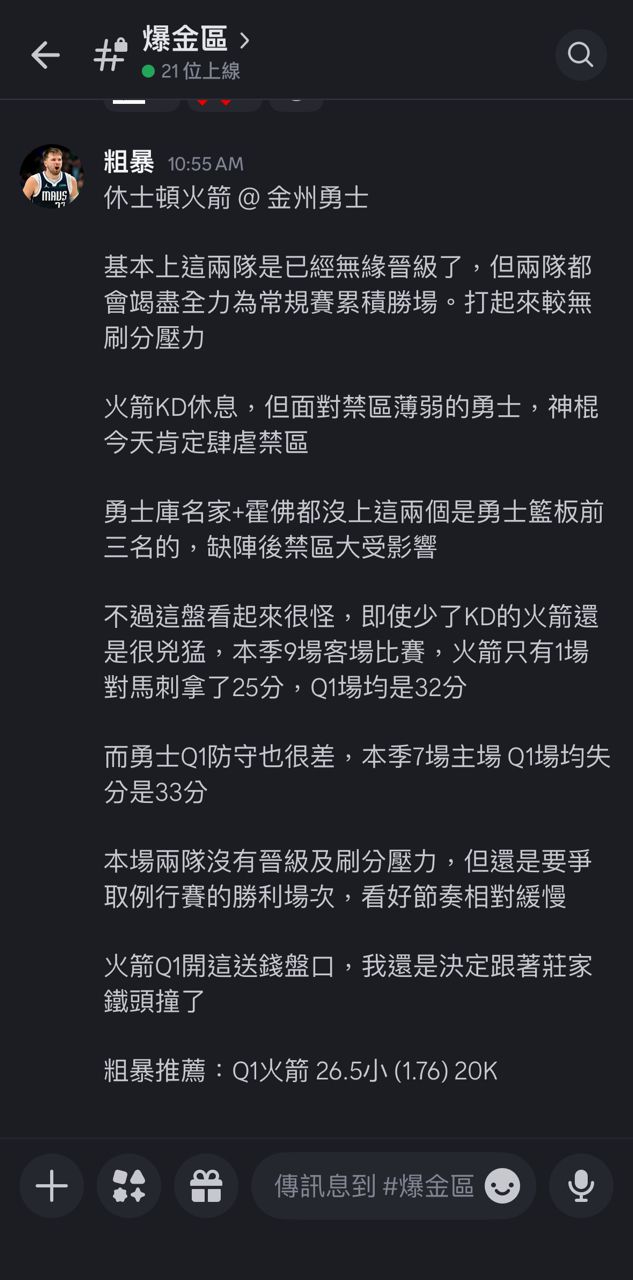Image resolution: width=633 pixels, height=1280 pixels.
Task: Send a gift with the gift icon
Action: (x=206, y=1186)
